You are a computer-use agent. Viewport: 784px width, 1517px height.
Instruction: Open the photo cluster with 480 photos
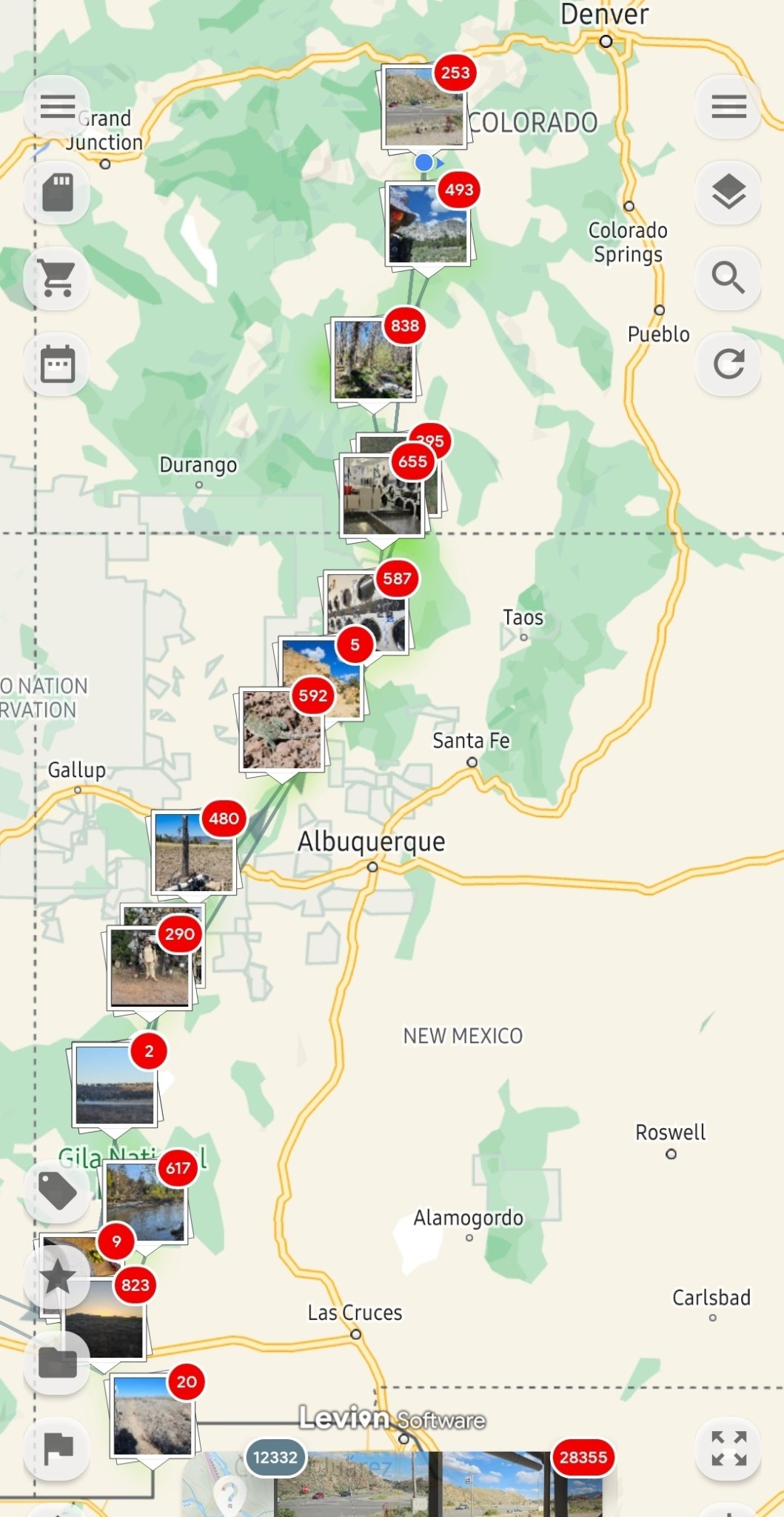click(192, 853)
